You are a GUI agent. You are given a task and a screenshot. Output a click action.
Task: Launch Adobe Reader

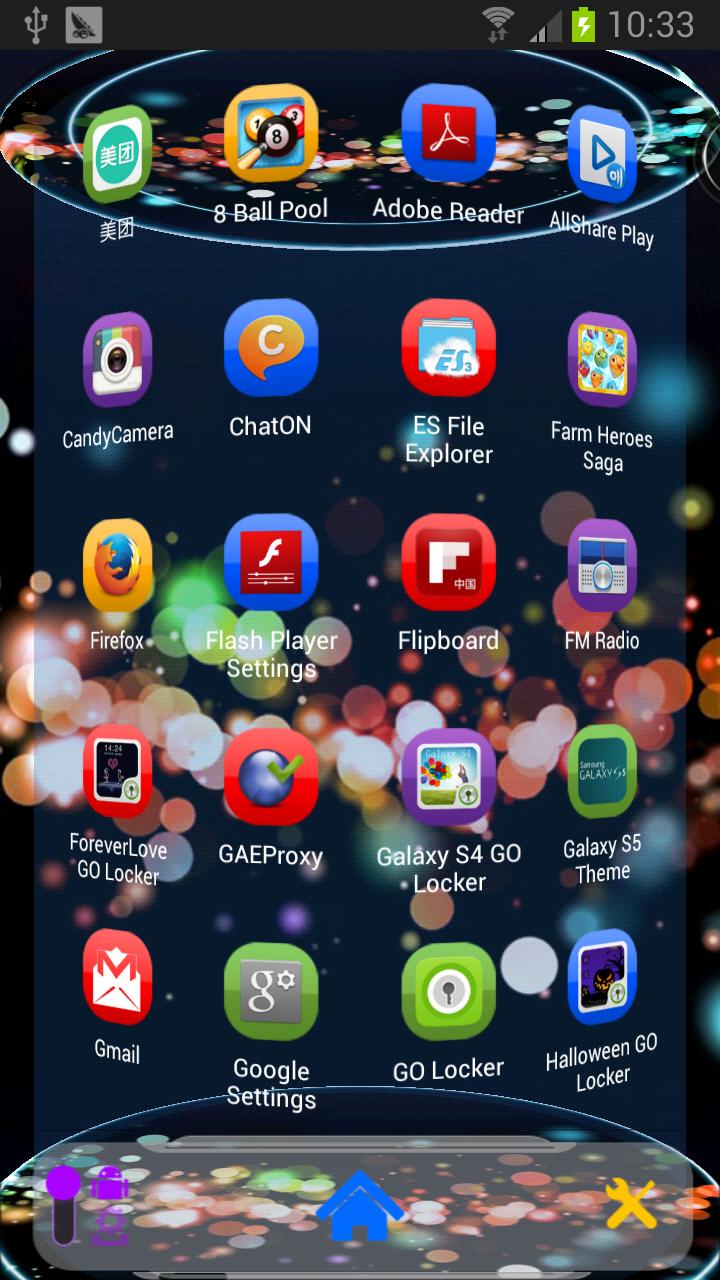click(x=448, y=134)
